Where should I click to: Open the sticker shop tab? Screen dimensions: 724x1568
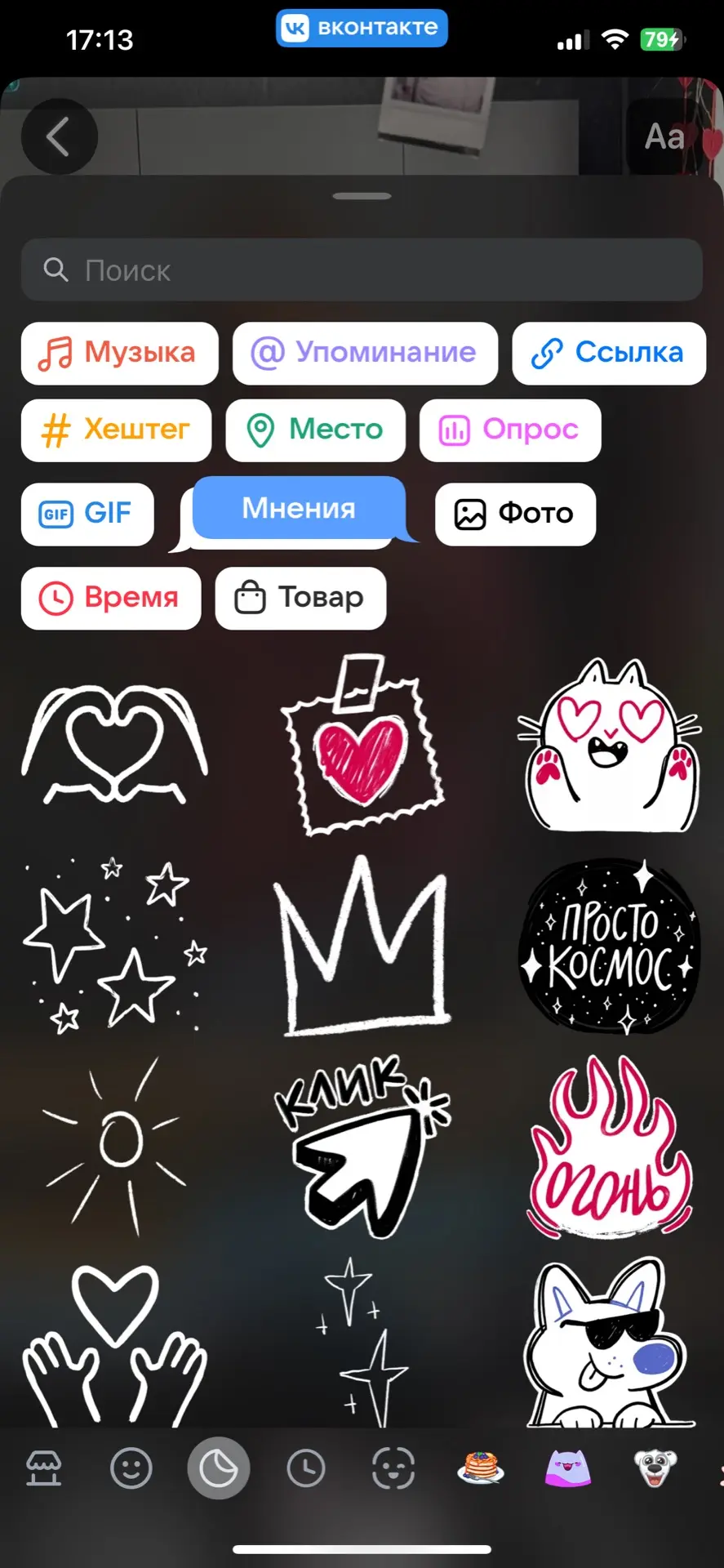pos(44,1469)
